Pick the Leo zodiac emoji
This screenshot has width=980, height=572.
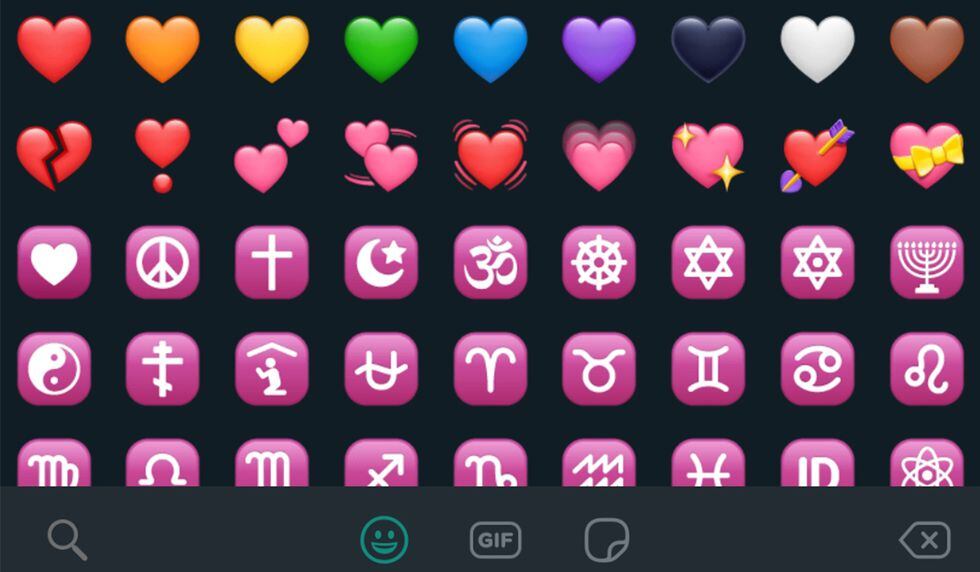click(926, 369)
